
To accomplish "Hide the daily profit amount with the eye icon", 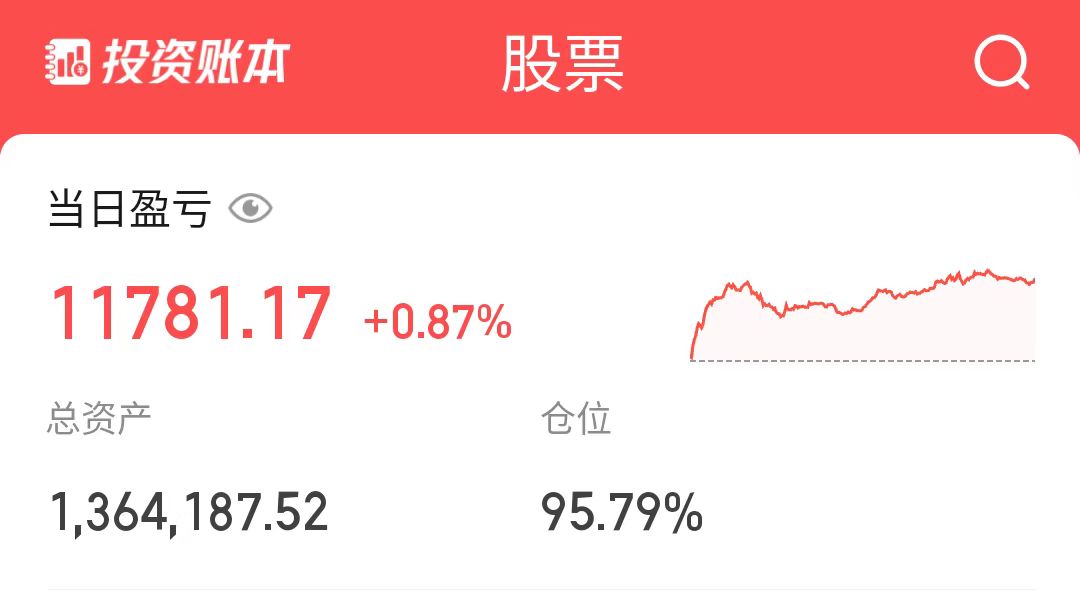I will 250,210.
